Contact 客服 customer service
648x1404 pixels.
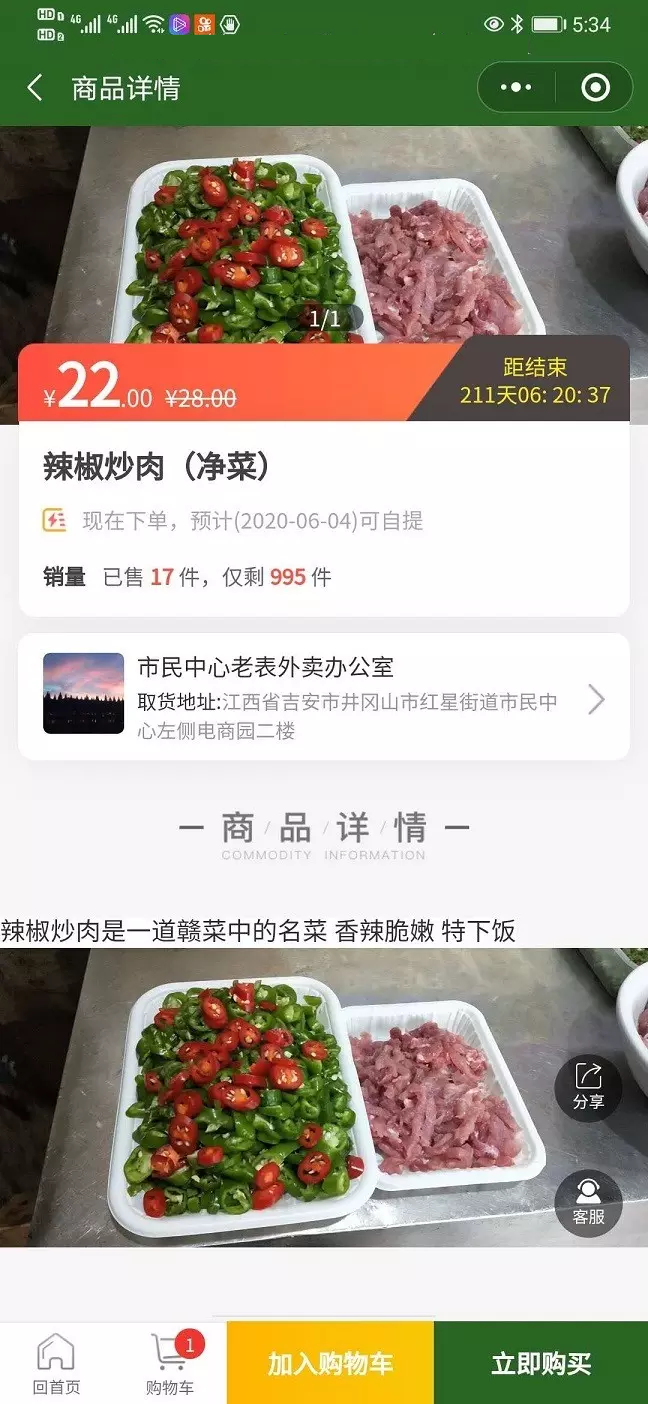click(588, 1202)
